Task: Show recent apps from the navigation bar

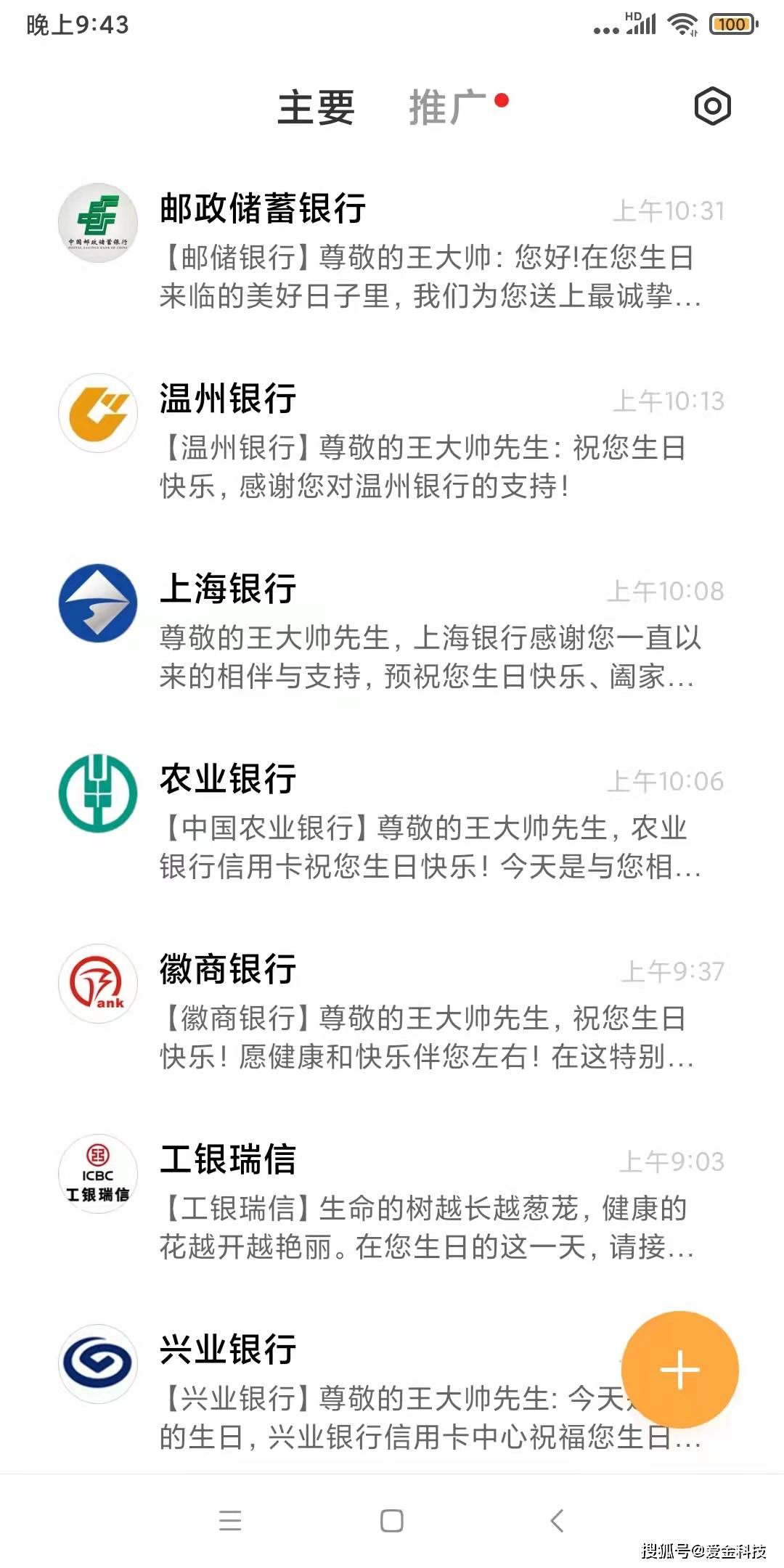Action: point(230,1520)
